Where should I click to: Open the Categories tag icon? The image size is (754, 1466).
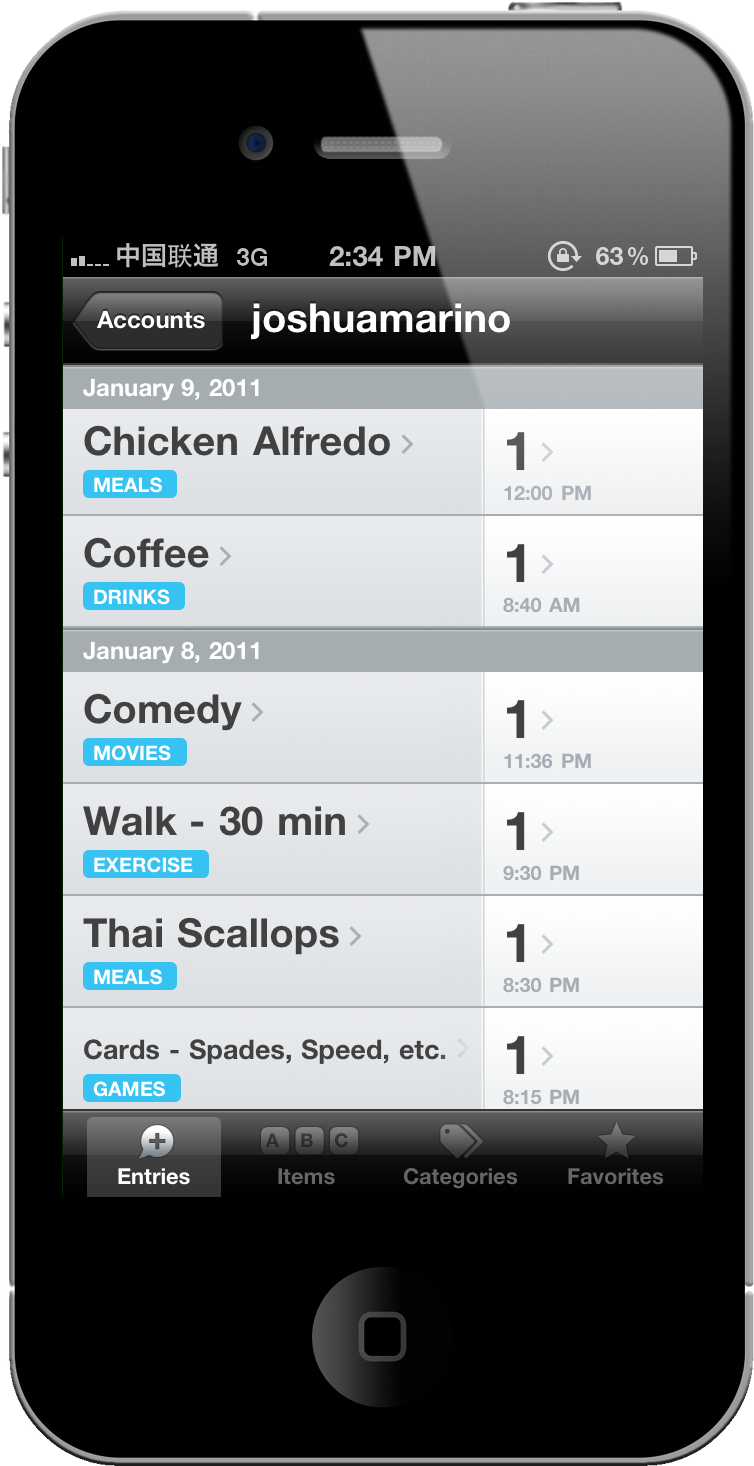click(459, 1141)
